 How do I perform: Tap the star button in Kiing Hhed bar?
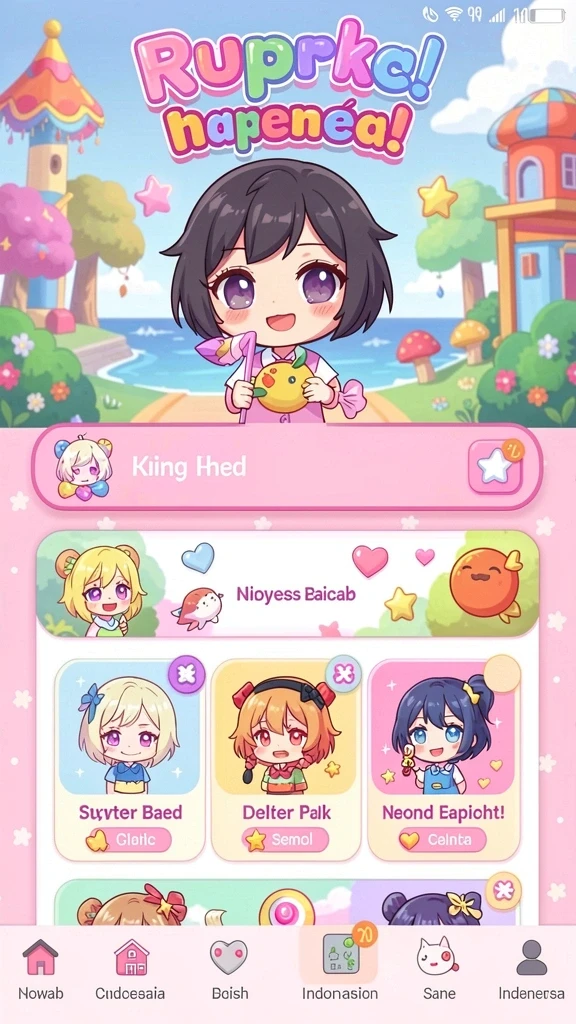pyautogui.click(x=496, y=467)
